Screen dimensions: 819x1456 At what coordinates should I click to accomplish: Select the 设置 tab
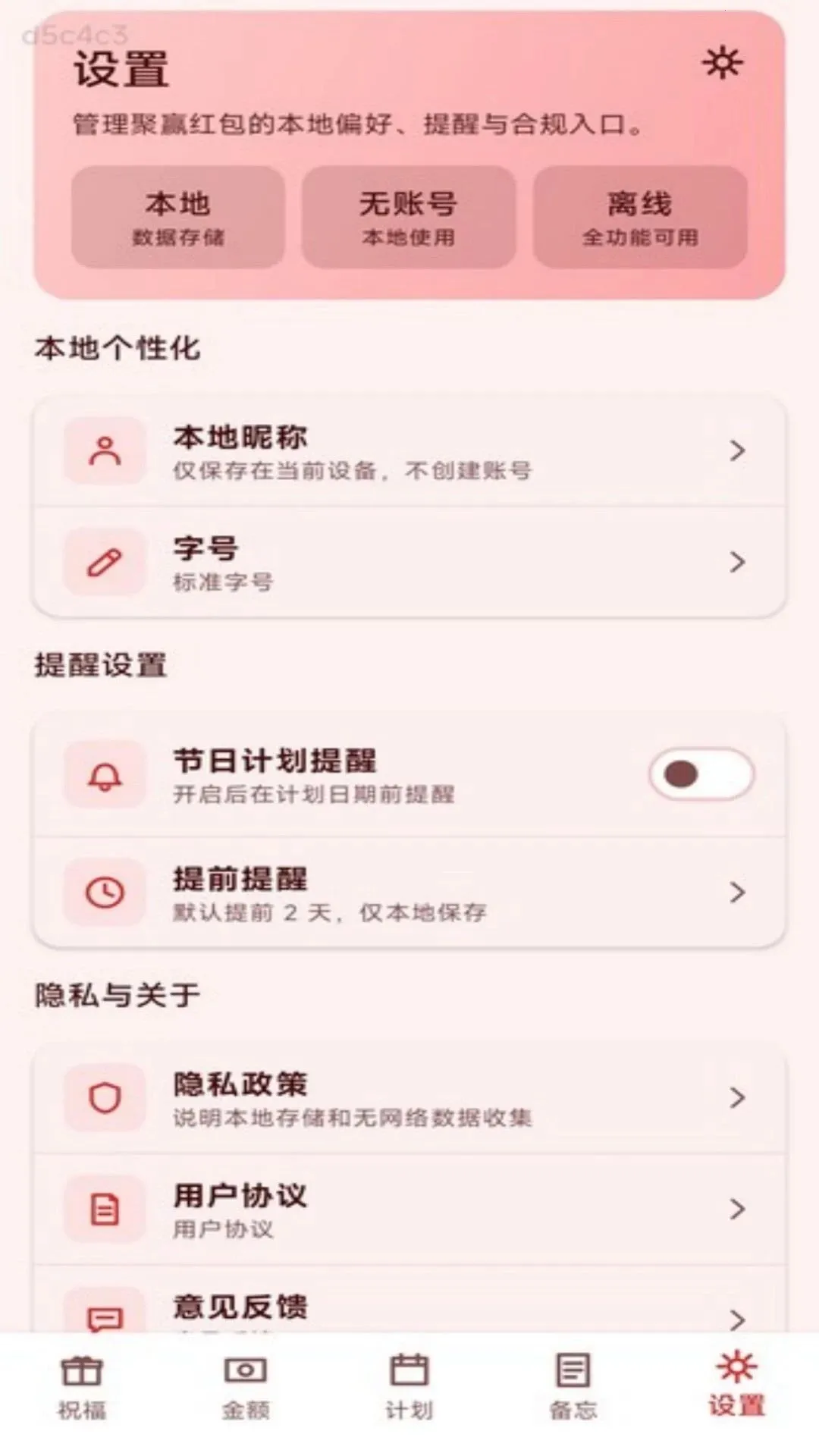pyautogui.click(x=737, y=1385)
